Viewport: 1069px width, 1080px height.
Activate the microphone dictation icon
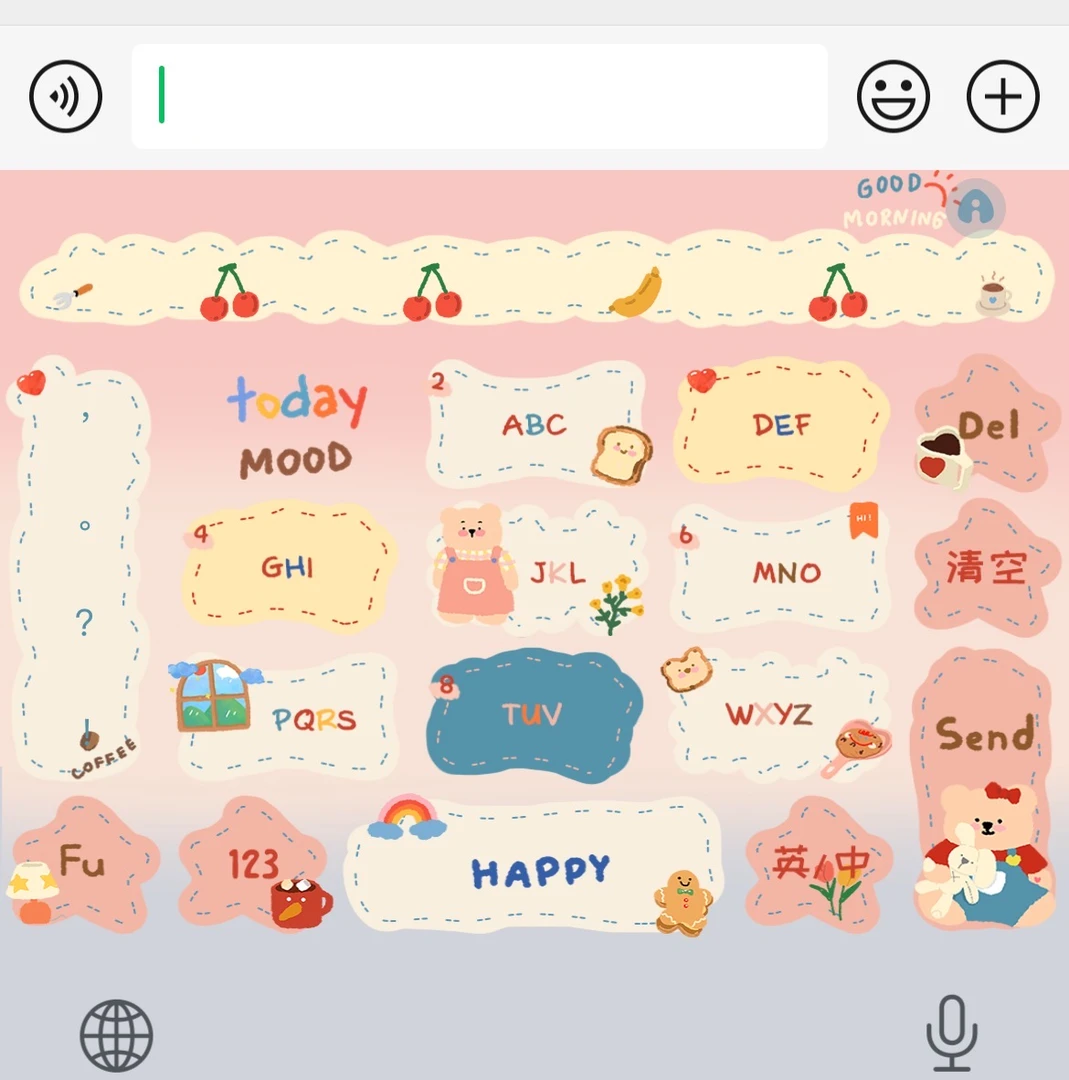[x=952, y=1035]
